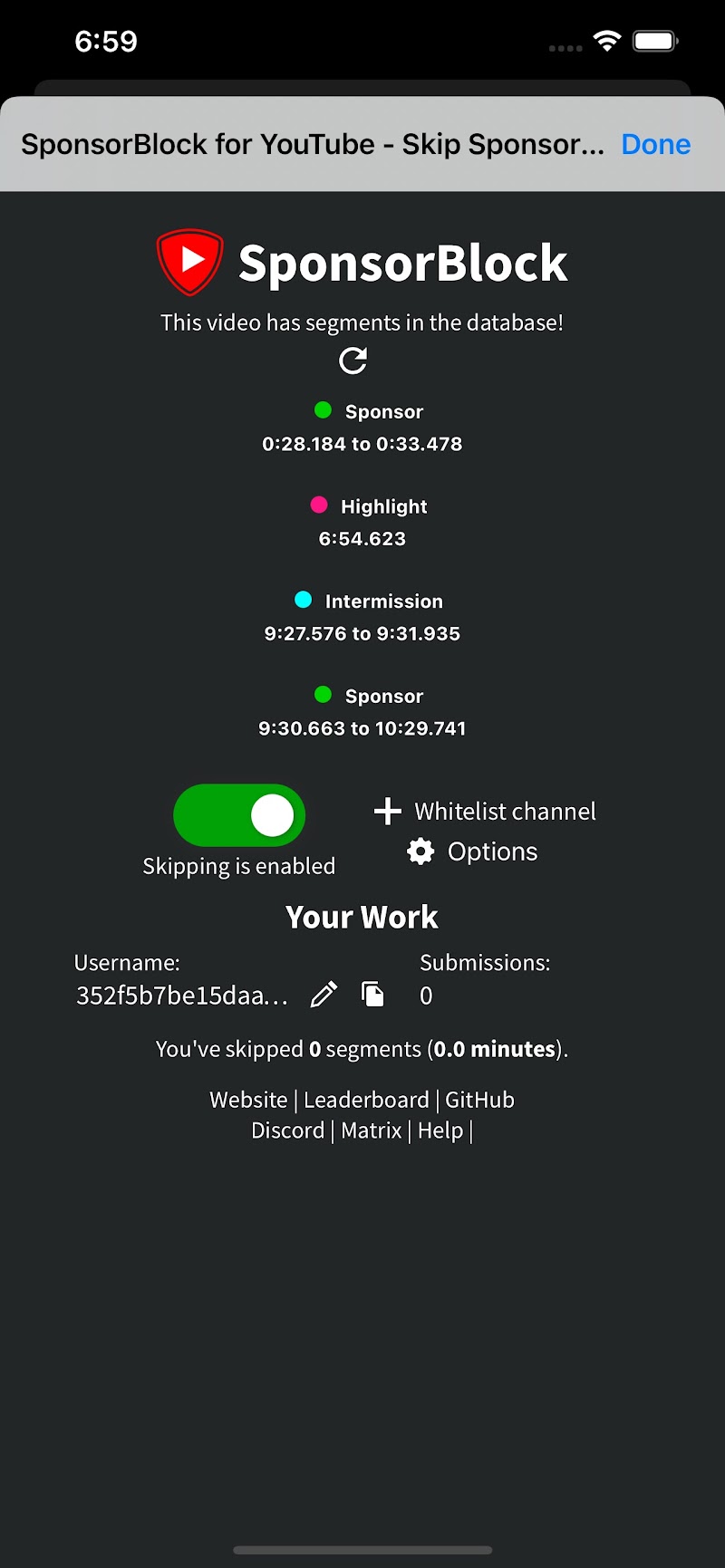The image size is (725, 1568).
Task: Edit username with the pencil icon
Action: click(x=324, y=995)
